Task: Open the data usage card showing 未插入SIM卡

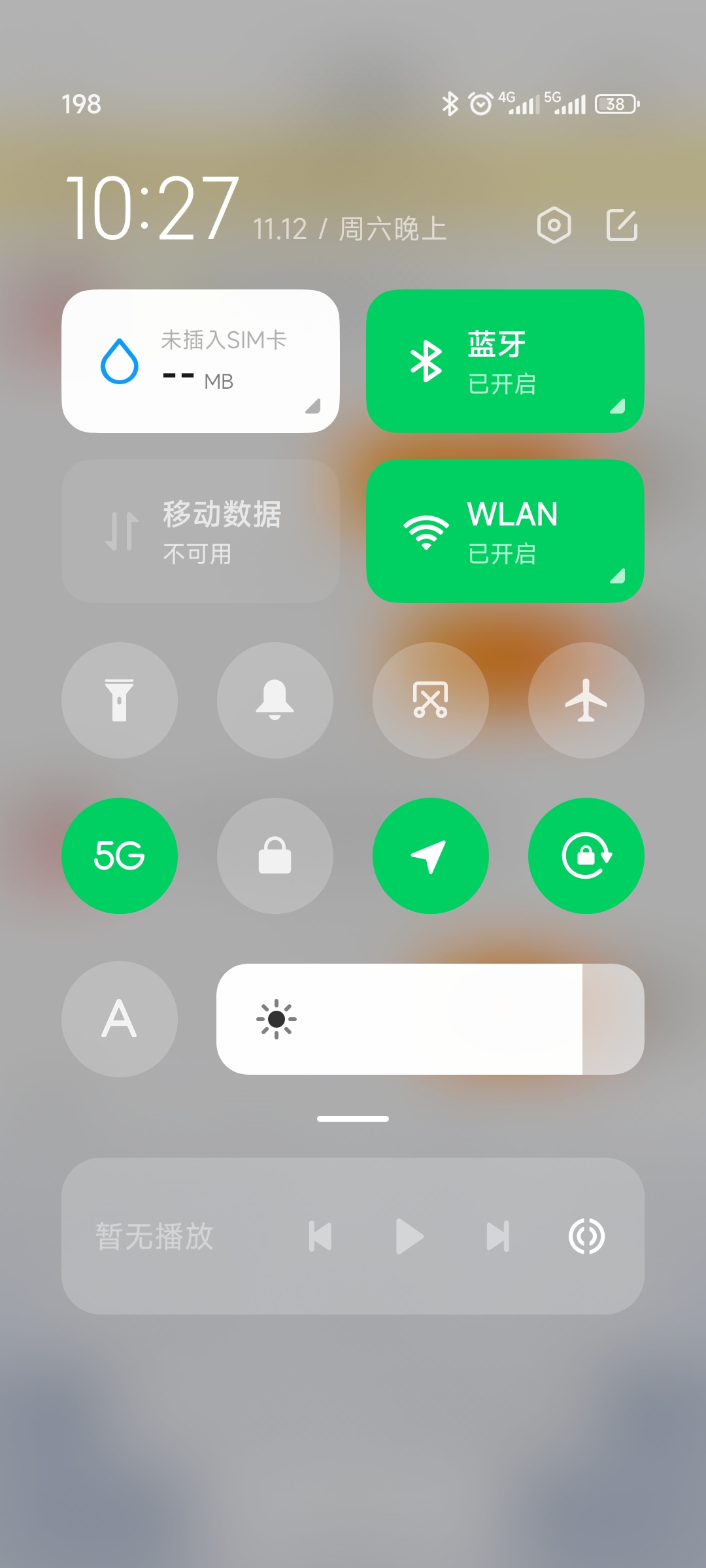Action: tap(201, 361)
